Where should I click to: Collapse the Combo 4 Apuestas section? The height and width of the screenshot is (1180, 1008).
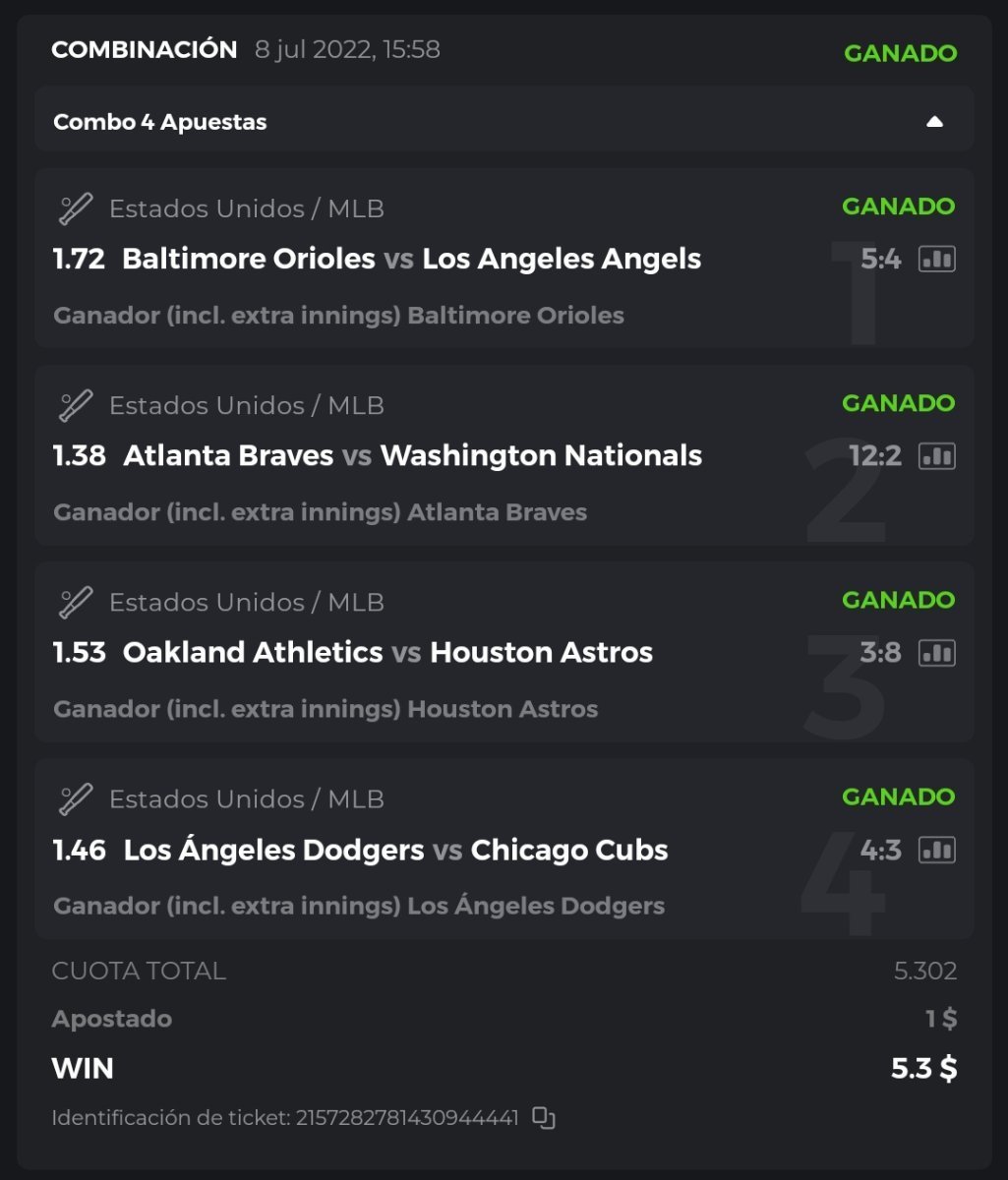[x=934, y=122]
